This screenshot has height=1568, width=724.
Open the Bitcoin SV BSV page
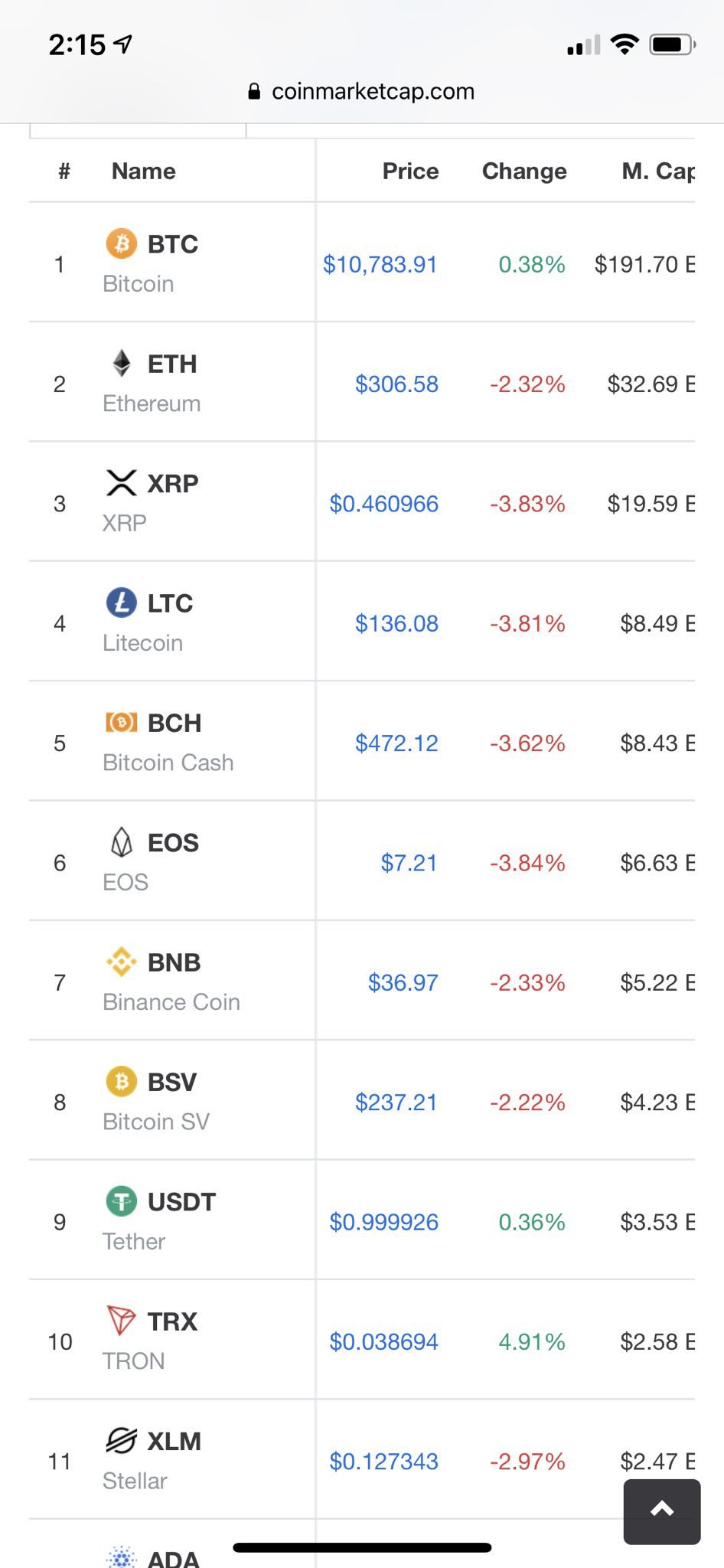(156, 1101)
